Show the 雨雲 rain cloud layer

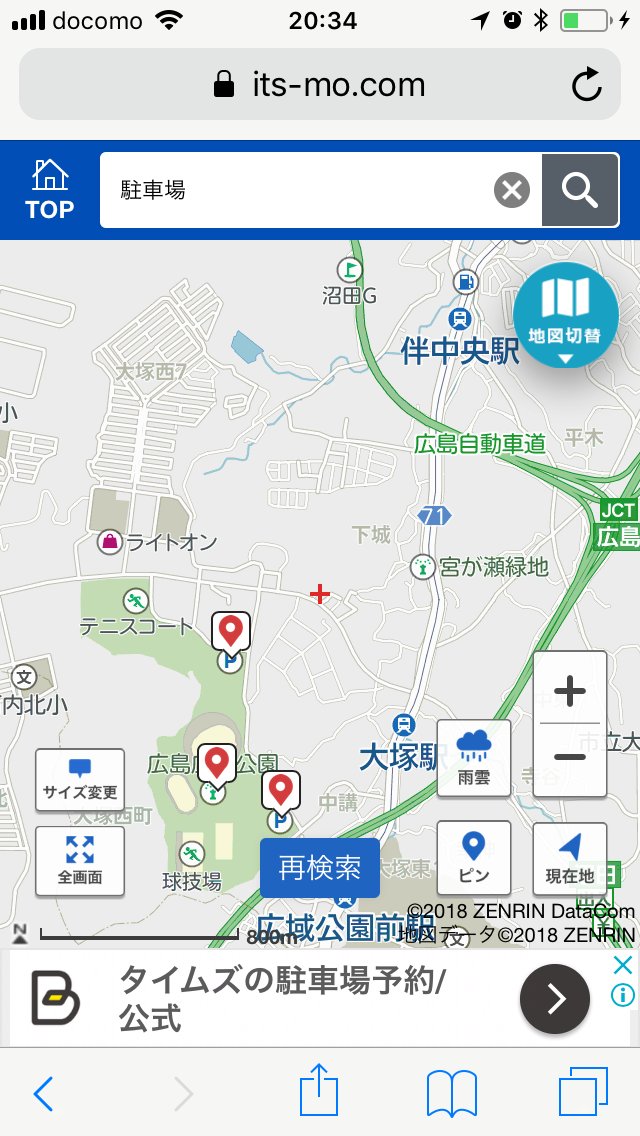pyautogui.click(x=473, y=759)
